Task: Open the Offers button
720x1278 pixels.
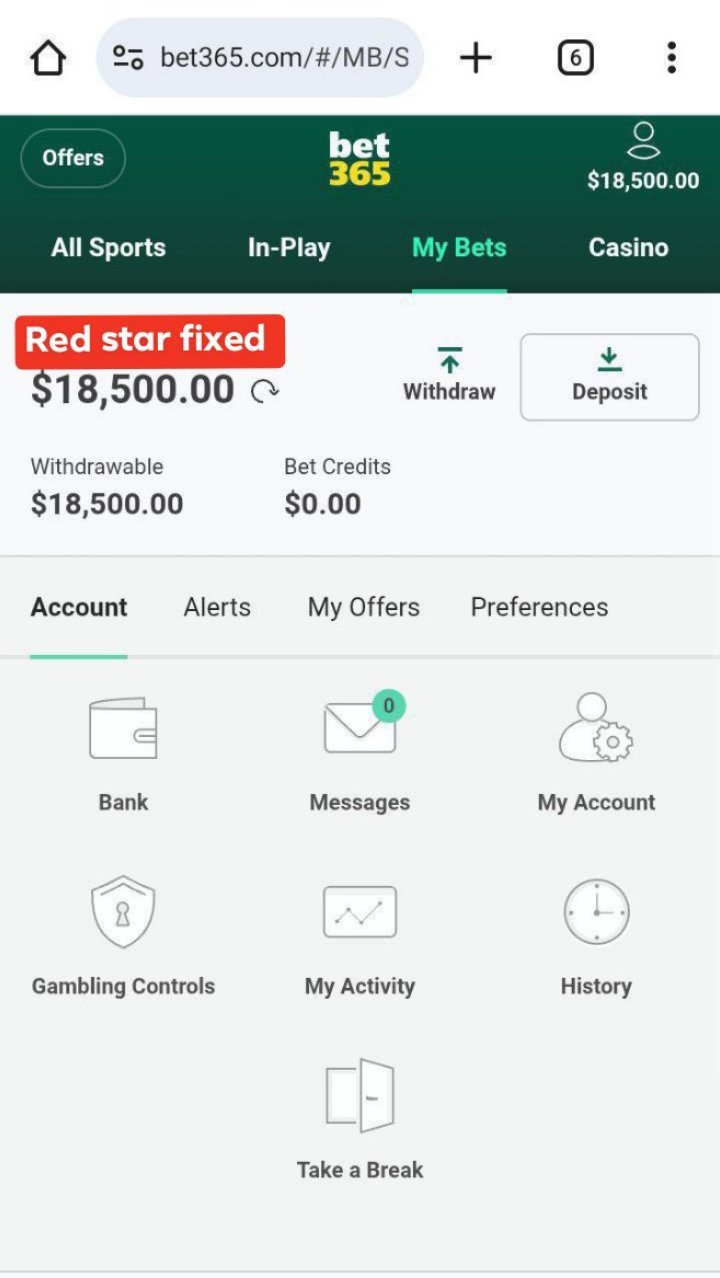Action: coord(73,158)
